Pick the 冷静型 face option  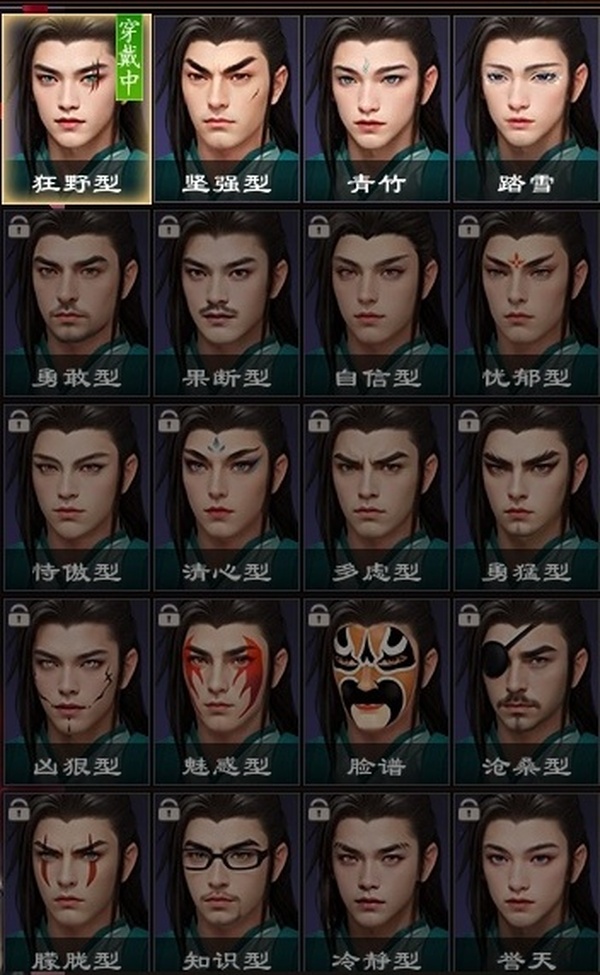coord(376,882)
